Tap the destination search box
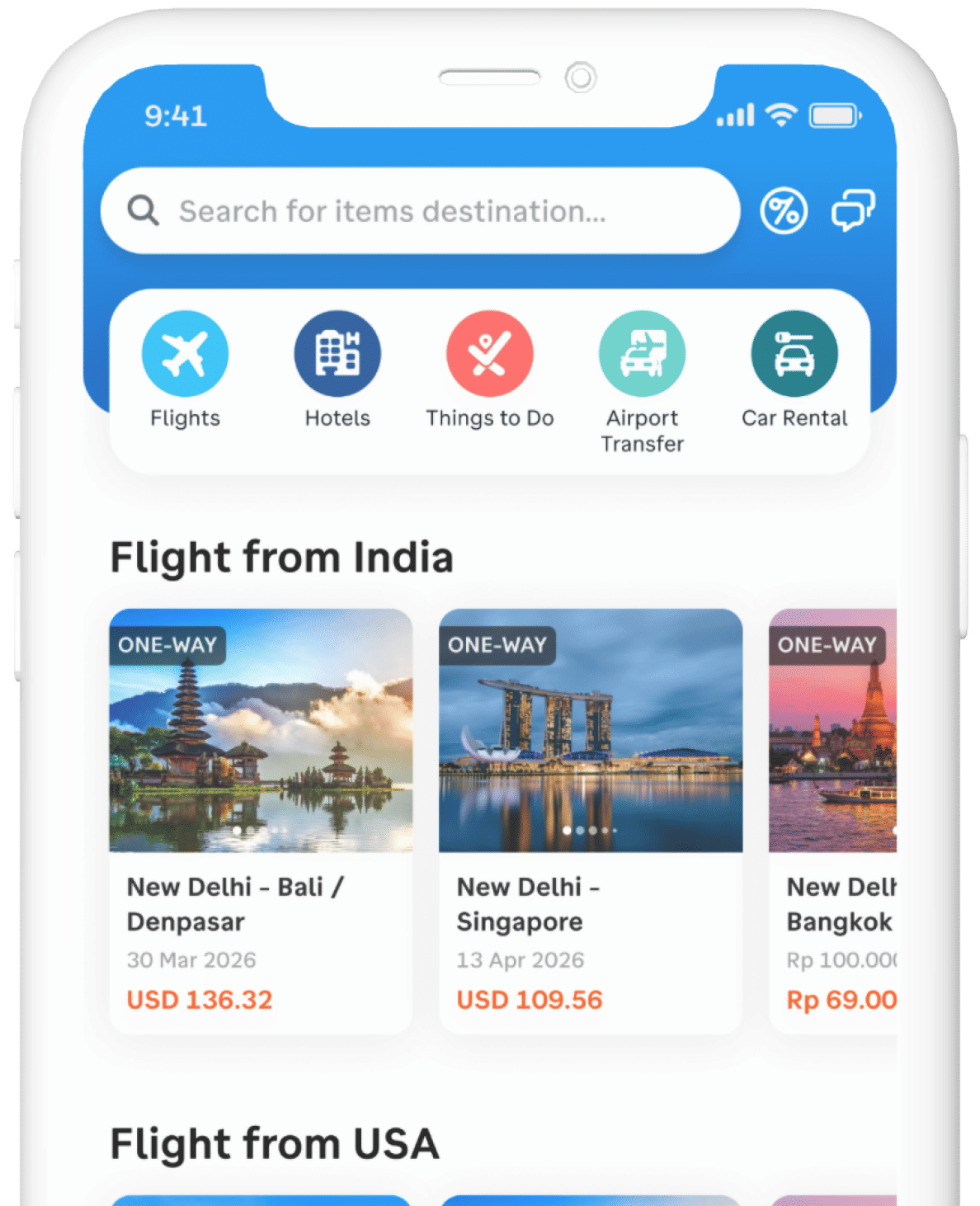 pos(420,210)
